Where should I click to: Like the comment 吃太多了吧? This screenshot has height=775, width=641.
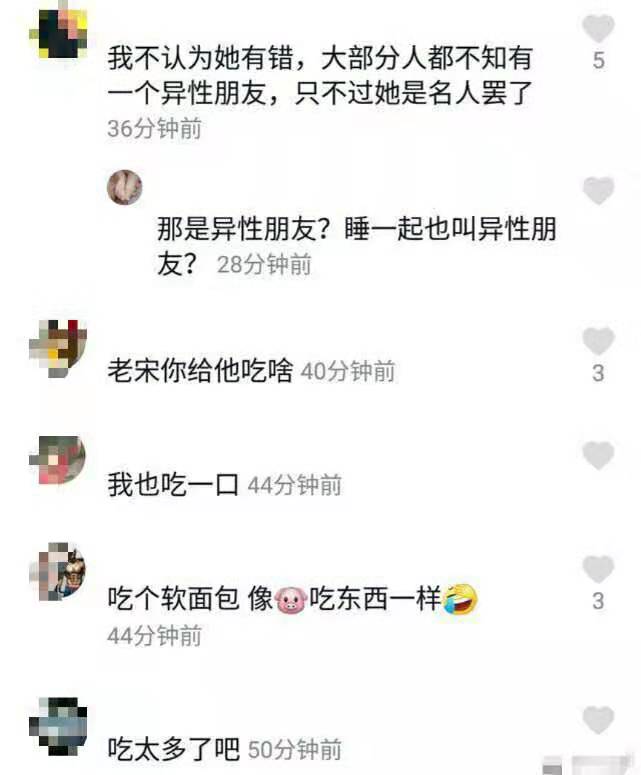[x=598, y=719]
